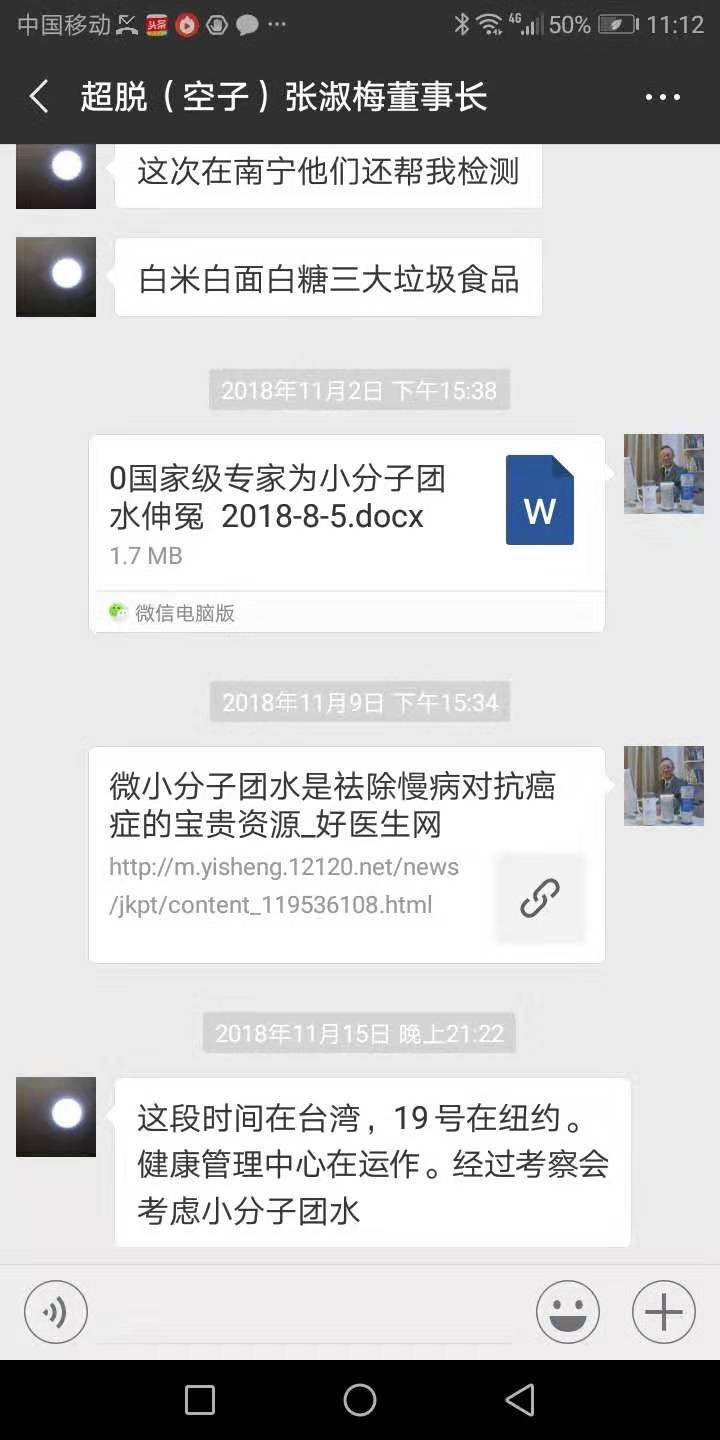Open the plus attachments menu

(x=664, y=1311)
